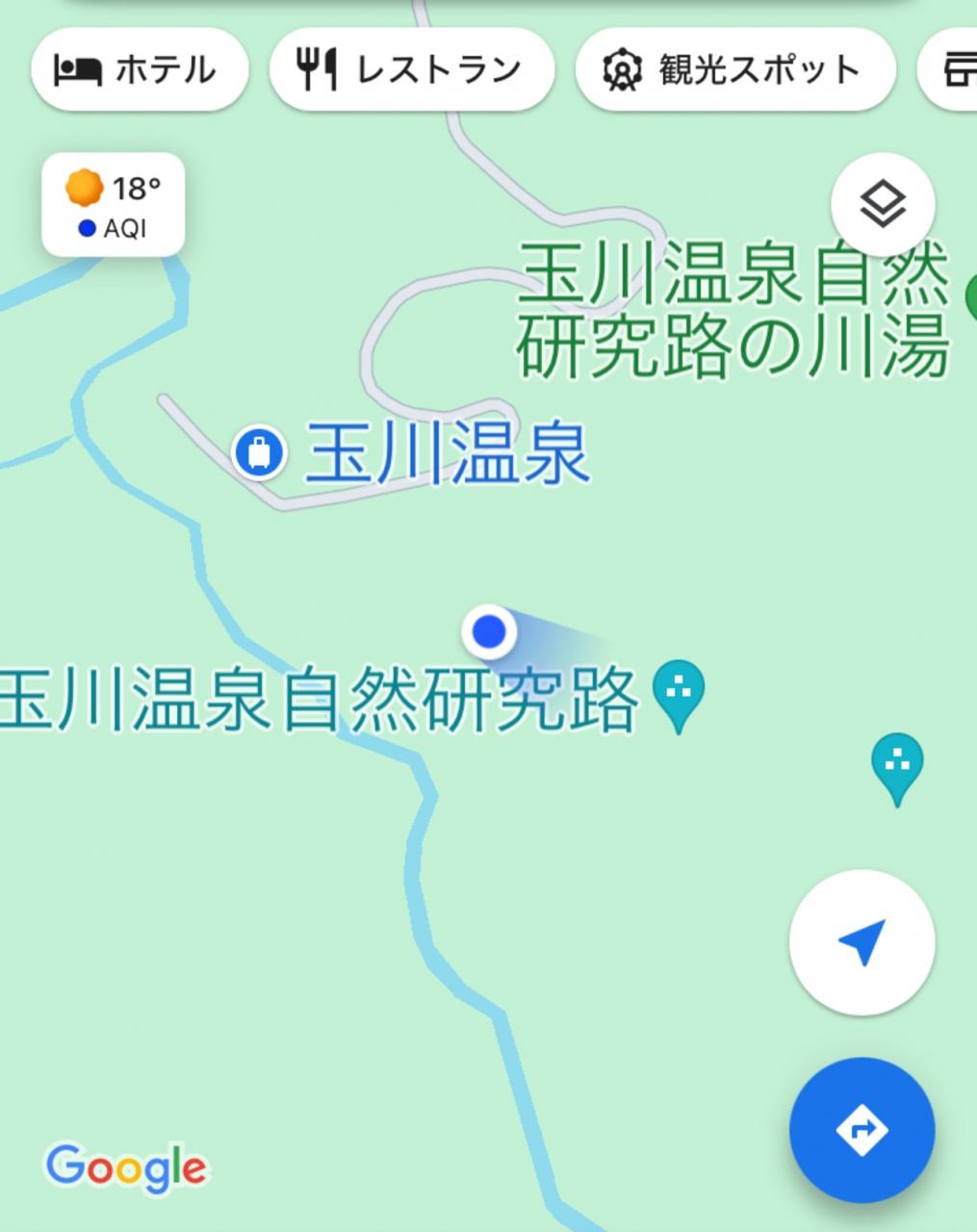The height and width of the screenshot is (1232, 977).
Task: Open the 玉川温泉 place marker
Action: [x=260, y=451]
